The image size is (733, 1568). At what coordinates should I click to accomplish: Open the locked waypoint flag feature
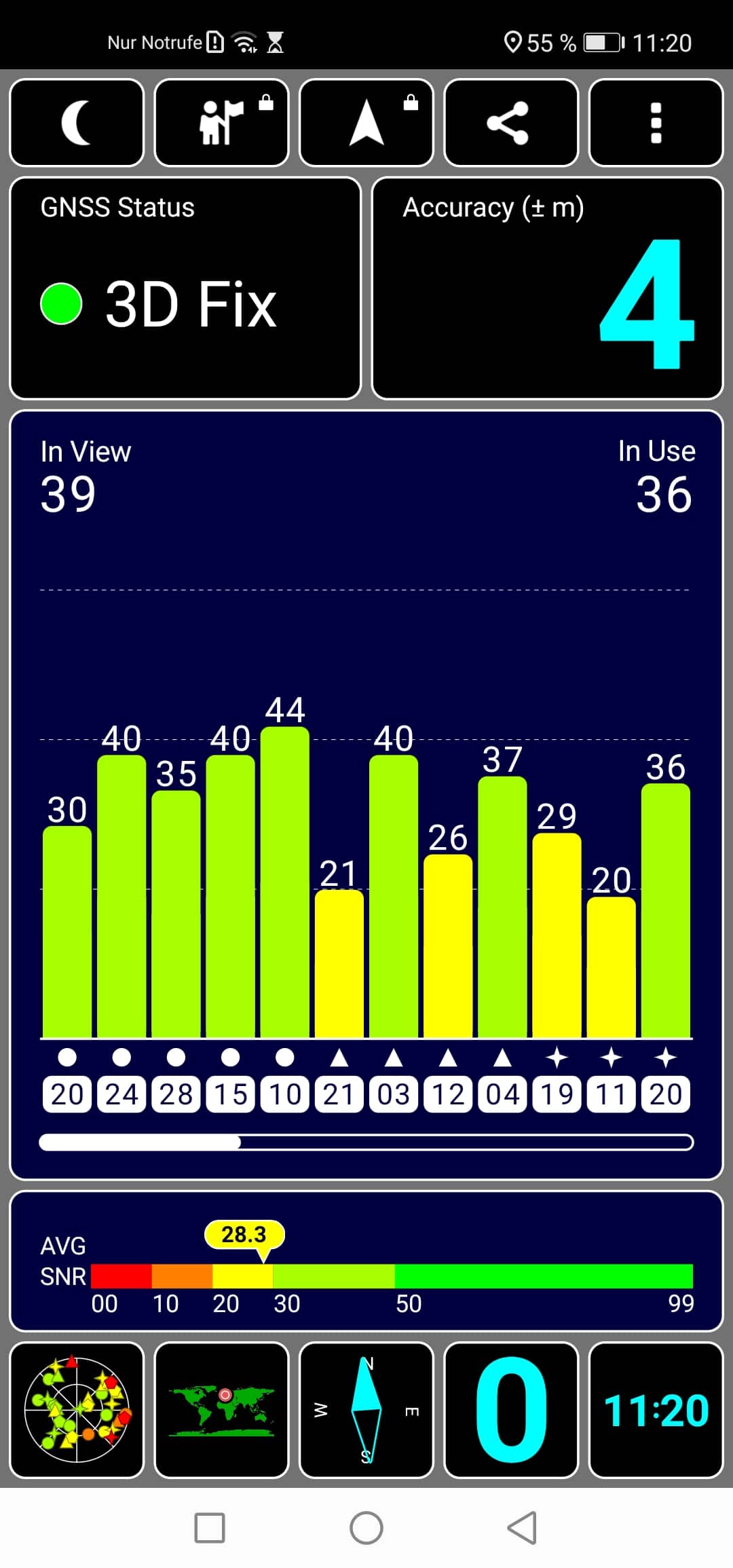221,123
